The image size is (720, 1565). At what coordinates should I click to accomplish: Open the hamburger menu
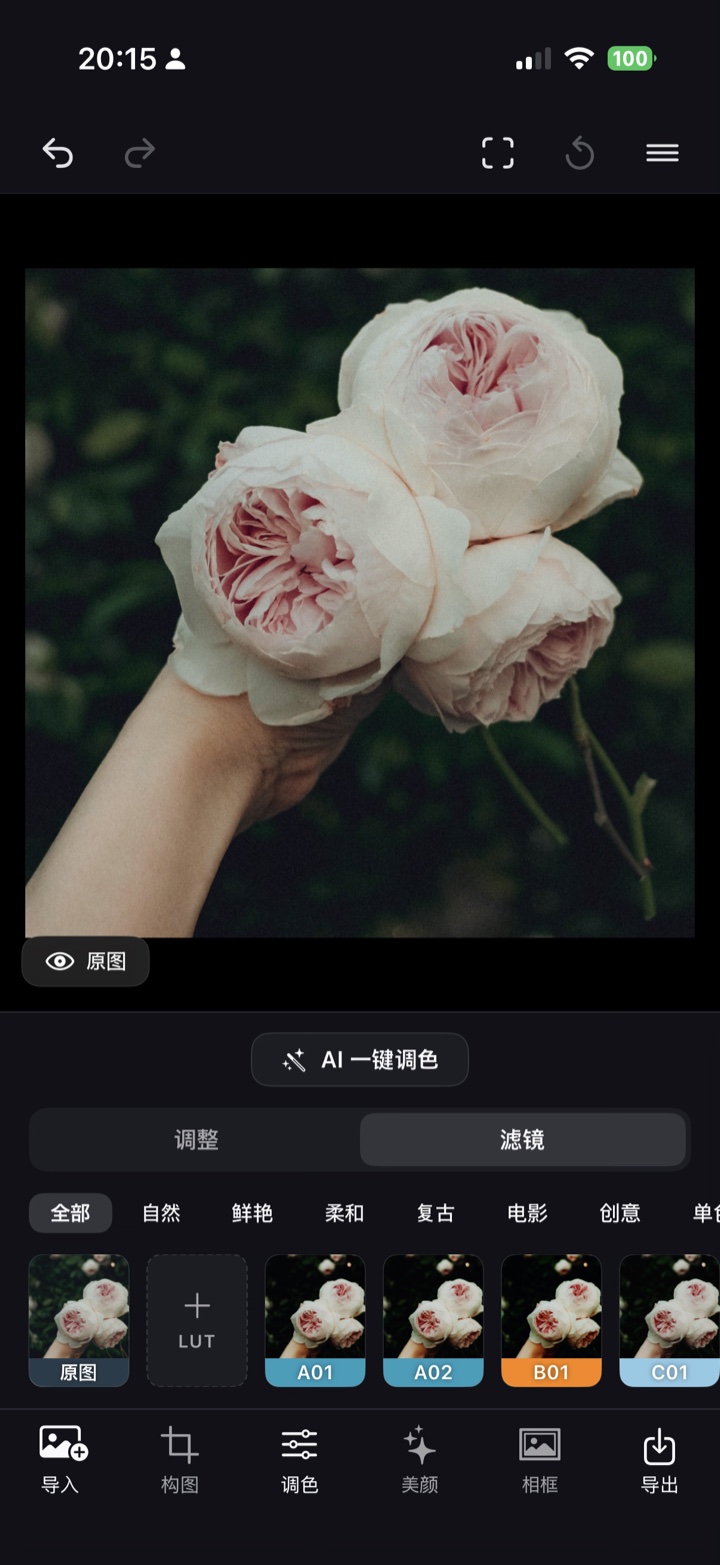tap(662, 153)
